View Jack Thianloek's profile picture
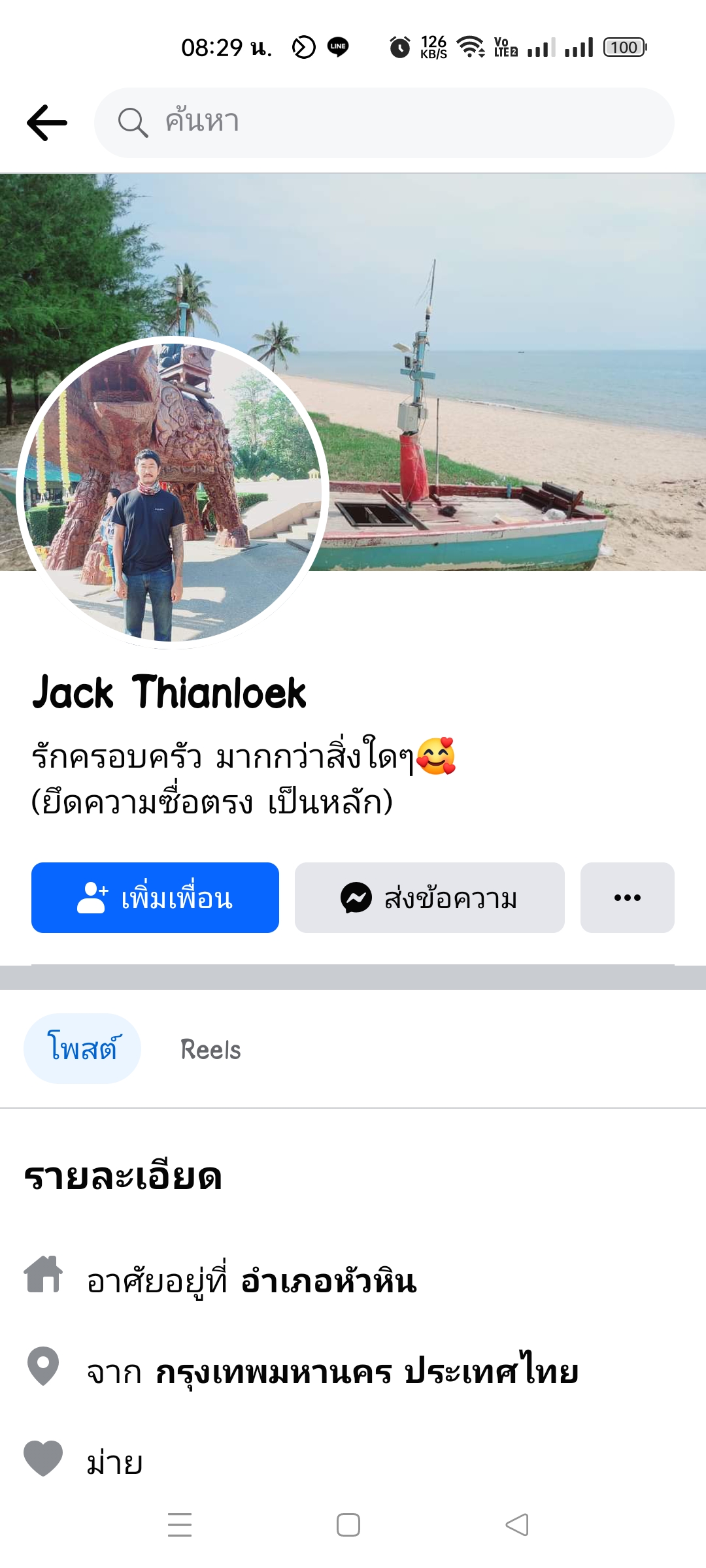The width and height of the screenshot is (706, 1568). tap(173, 493)
